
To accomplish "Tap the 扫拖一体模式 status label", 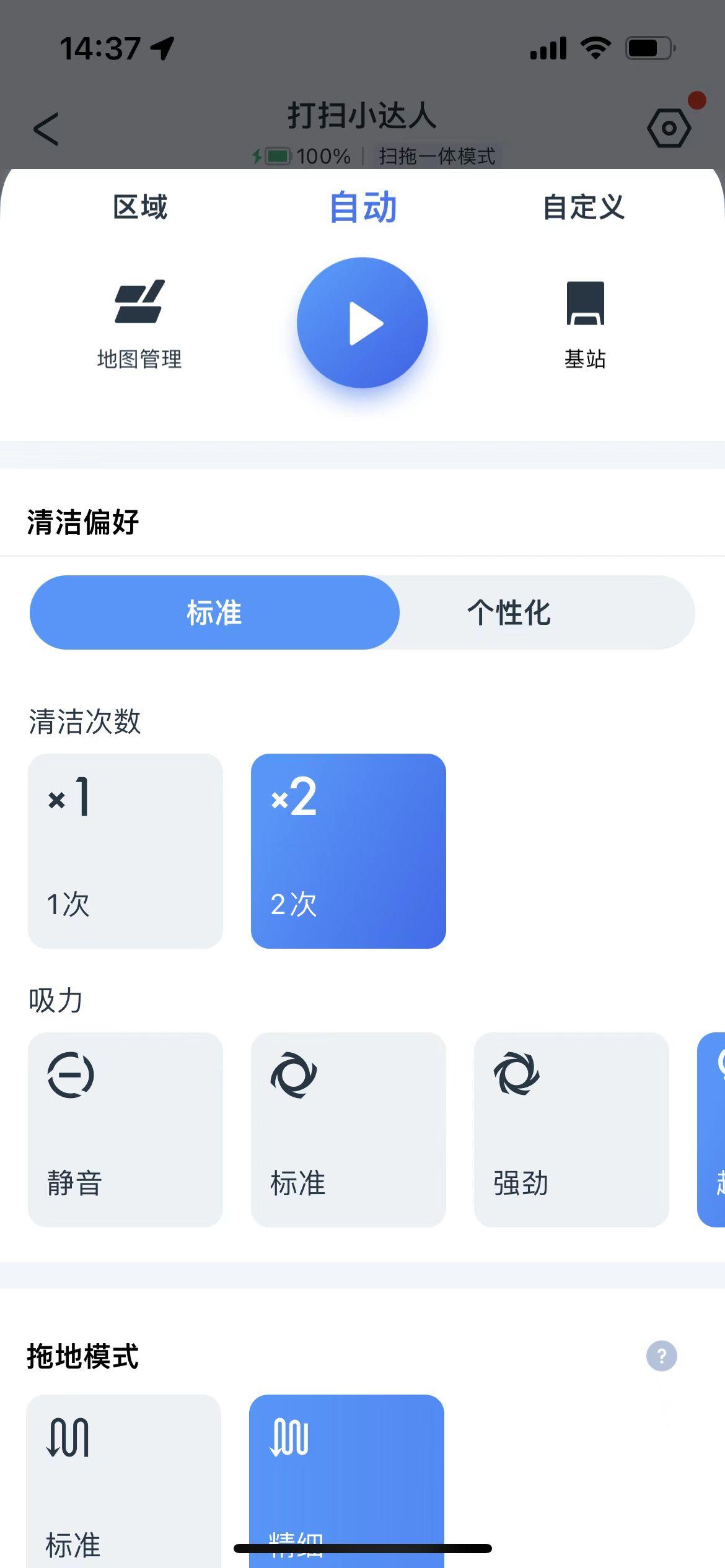I will tap(437, 157).
